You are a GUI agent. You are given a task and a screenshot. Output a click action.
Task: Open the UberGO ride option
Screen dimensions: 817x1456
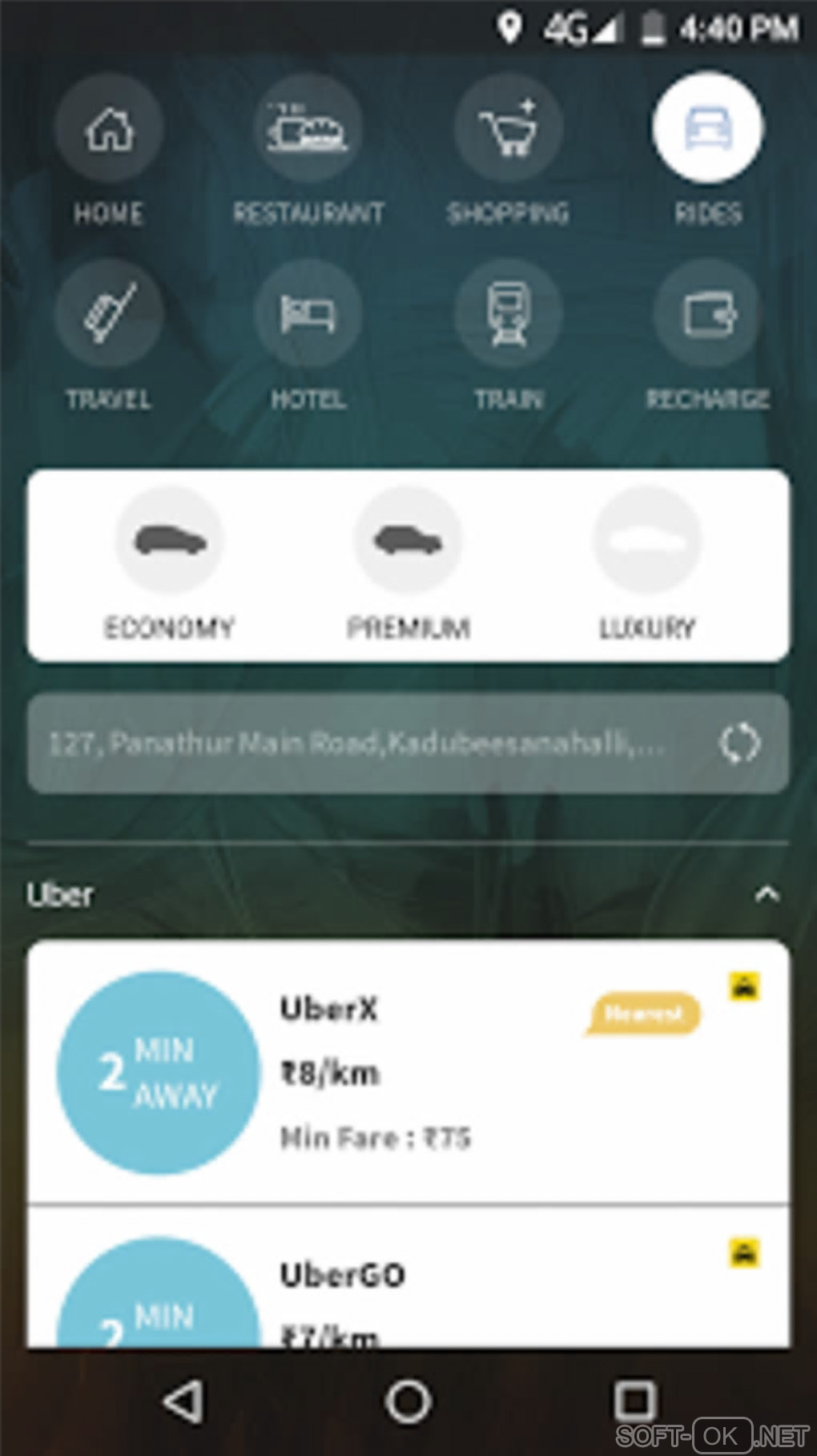pos(408,1281)
